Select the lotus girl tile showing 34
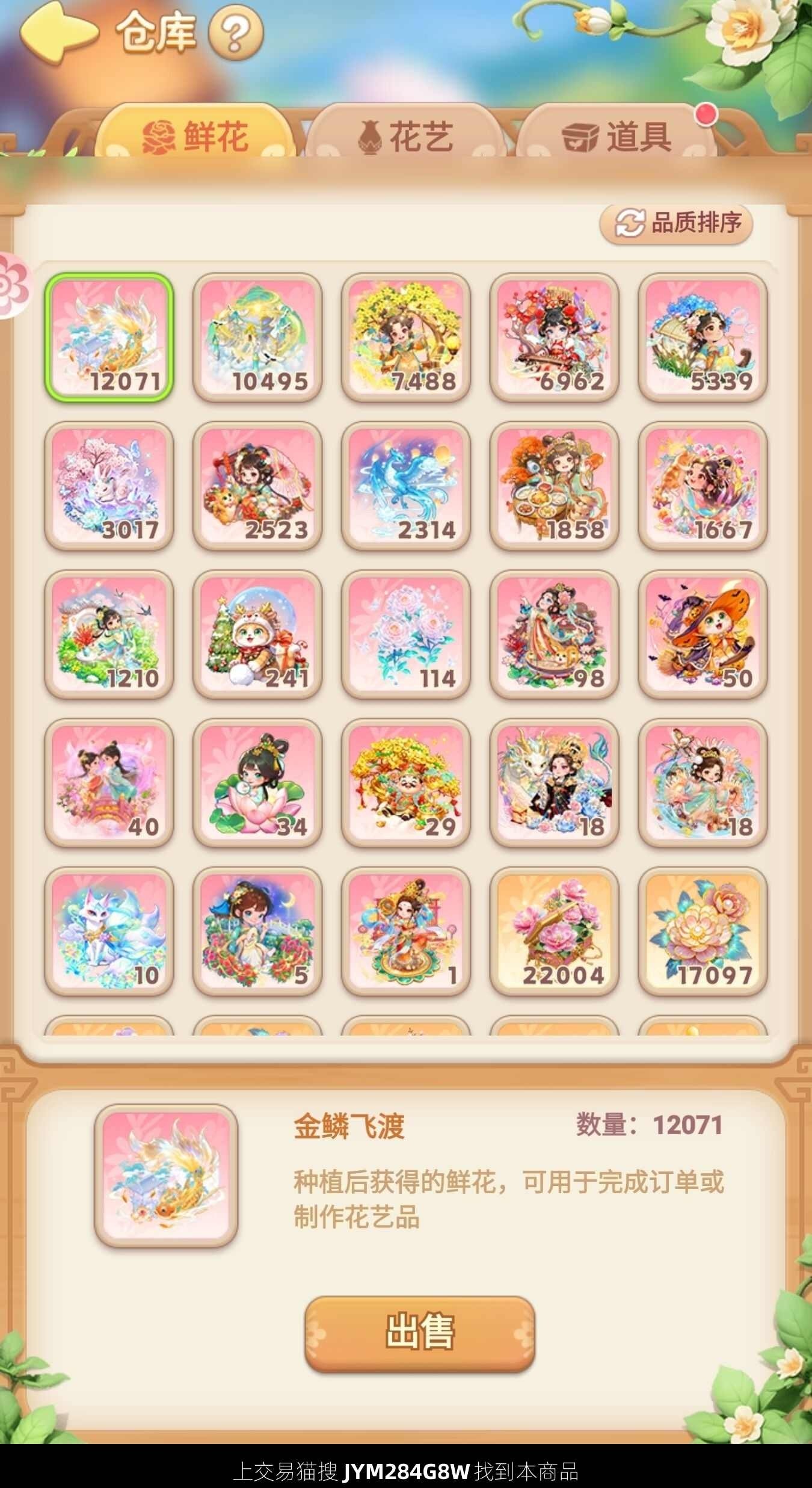 tap(257, 783)
